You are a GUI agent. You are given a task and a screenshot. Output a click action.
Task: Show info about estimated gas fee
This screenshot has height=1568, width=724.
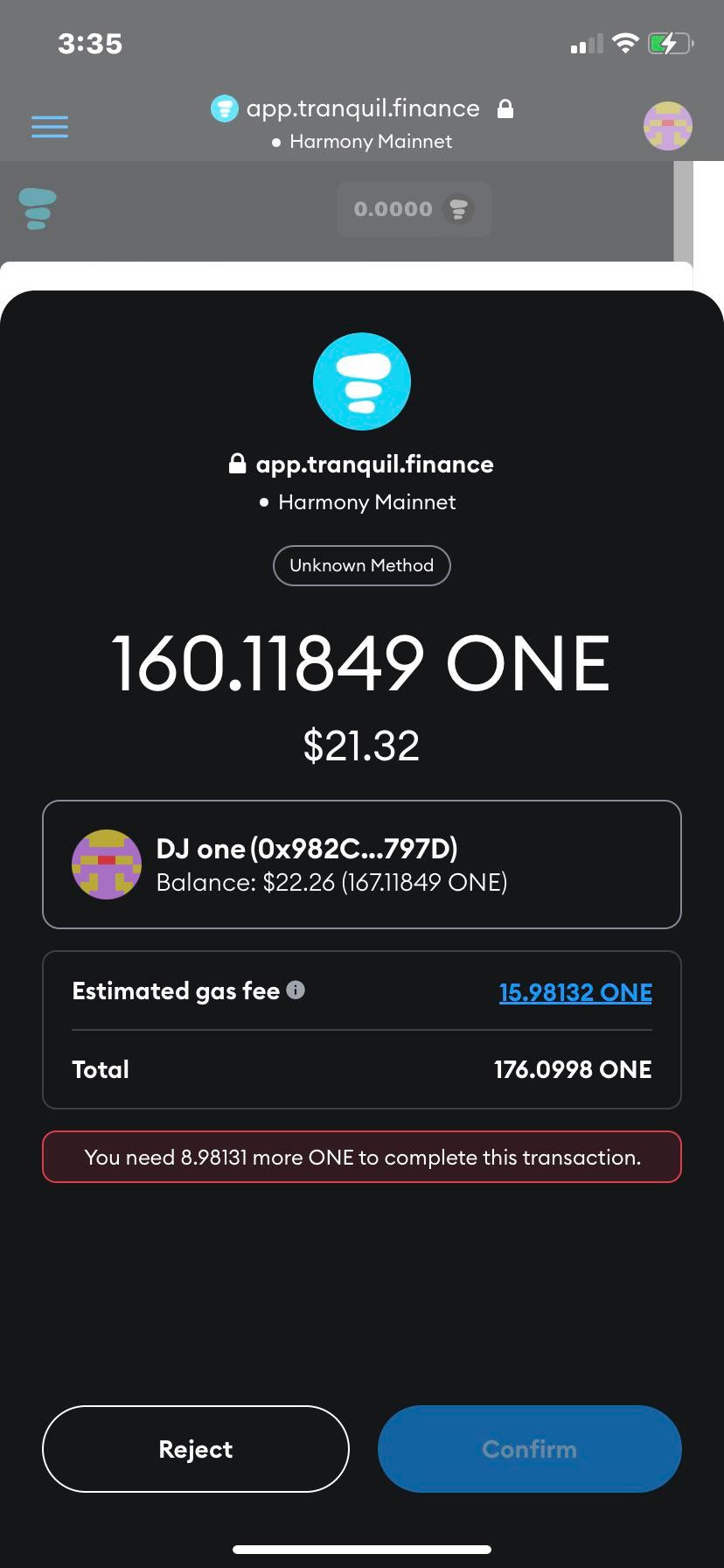pyautogui.click(x=296, y=990)
